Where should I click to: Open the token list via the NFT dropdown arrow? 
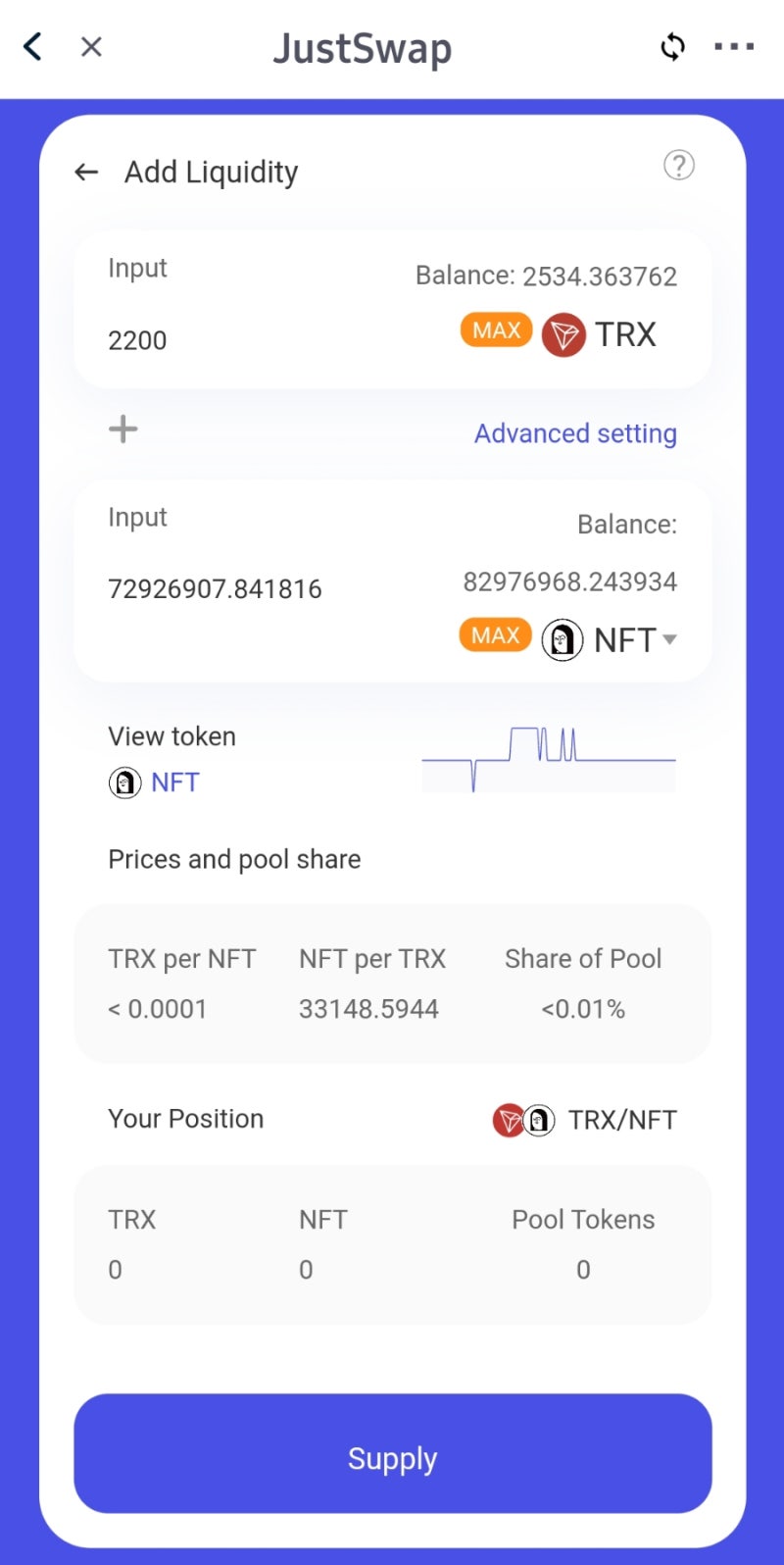670,638
